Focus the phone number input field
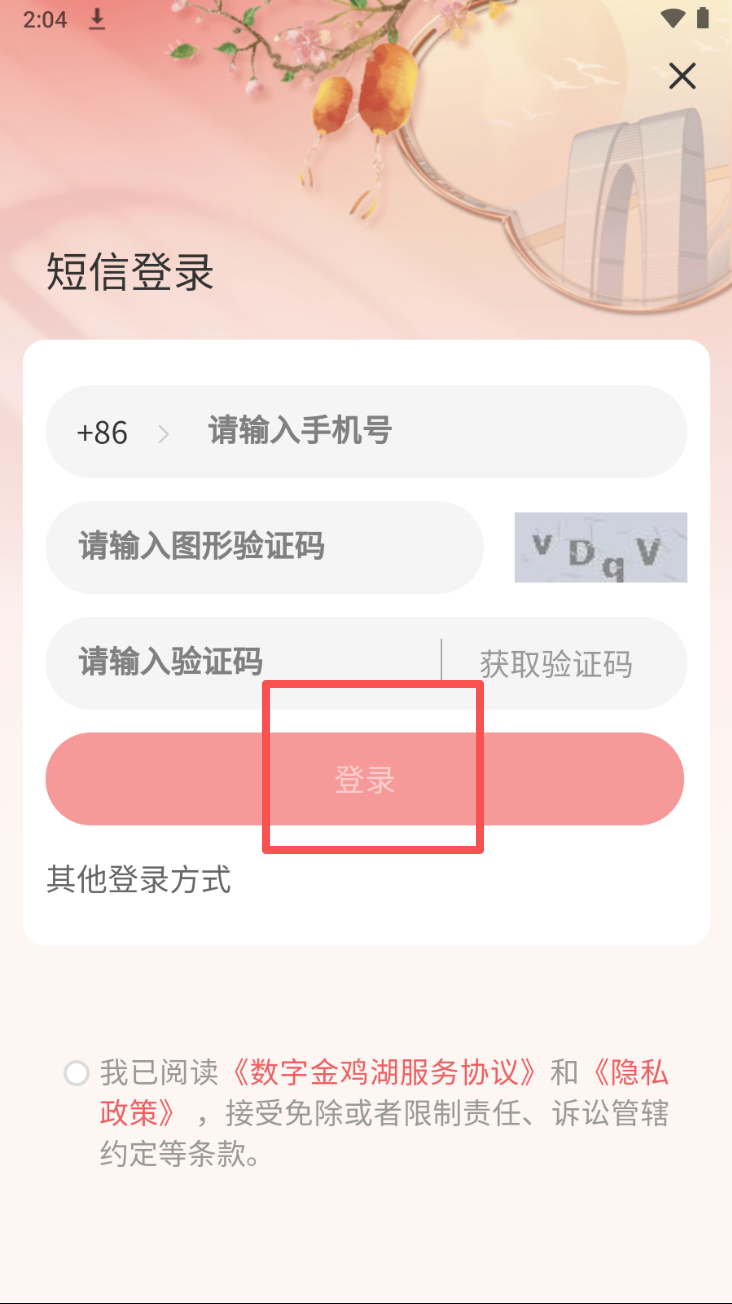 430,432
